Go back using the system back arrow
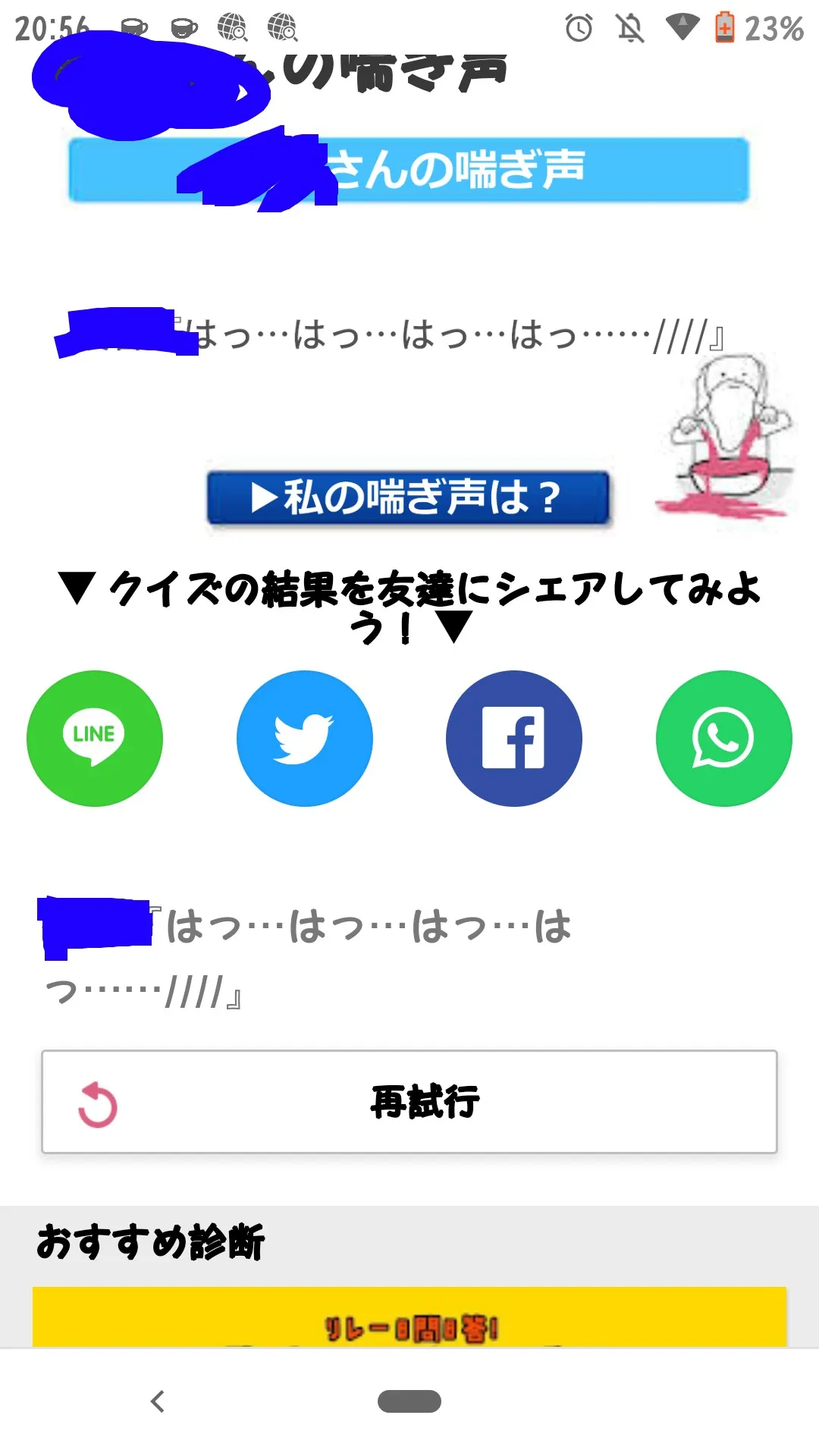 point(158,1401)
